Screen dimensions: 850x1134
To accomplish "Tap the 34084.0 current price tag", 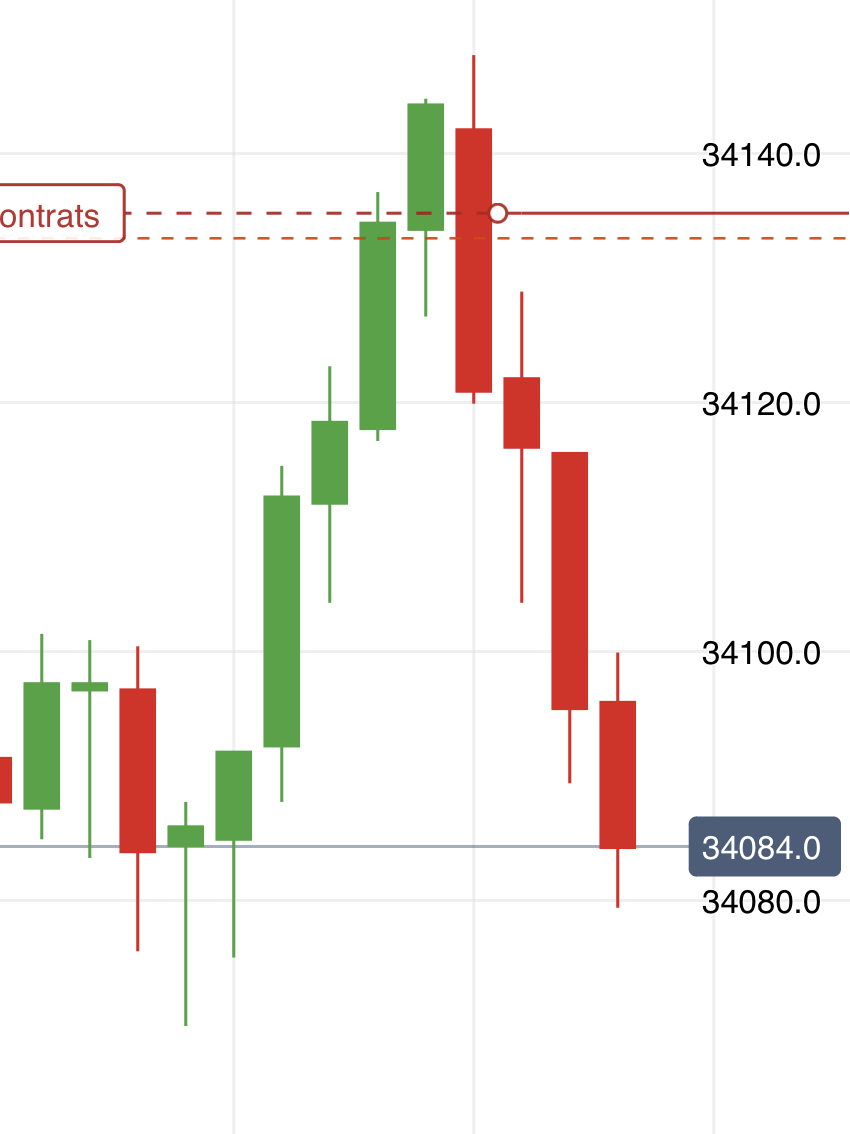I will coord(764,847).
